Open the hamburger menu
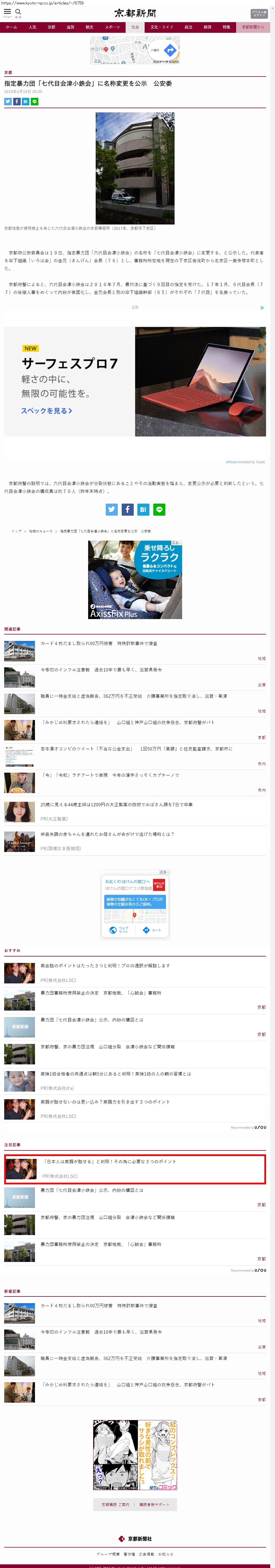This screenshot has width=275, height=1568. click(x=7, y=12)
